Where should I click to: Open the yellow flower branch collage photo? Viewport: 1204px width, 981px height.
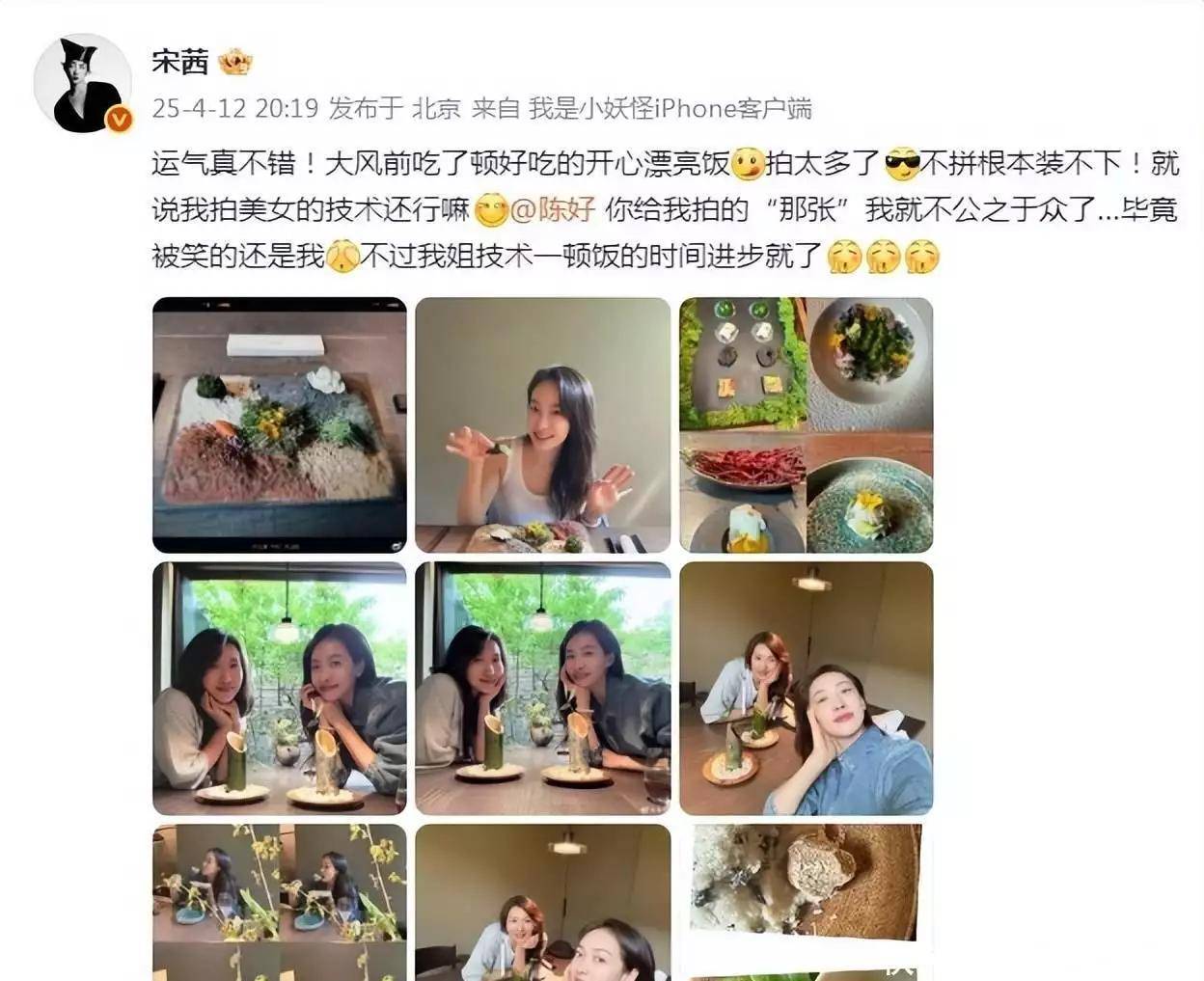[x=280, y=901]
